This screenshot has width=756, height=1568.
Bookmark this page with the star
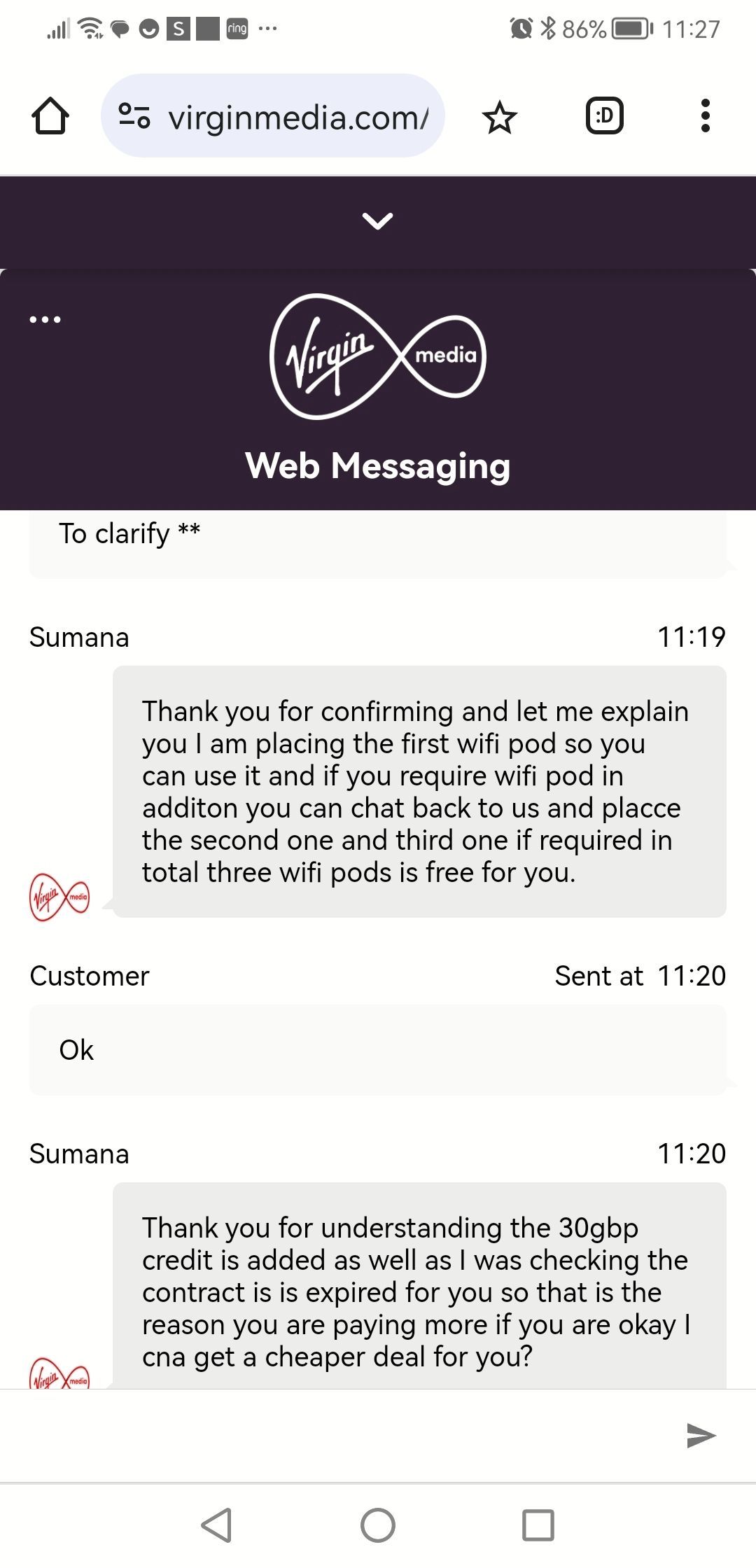point(499,116)
